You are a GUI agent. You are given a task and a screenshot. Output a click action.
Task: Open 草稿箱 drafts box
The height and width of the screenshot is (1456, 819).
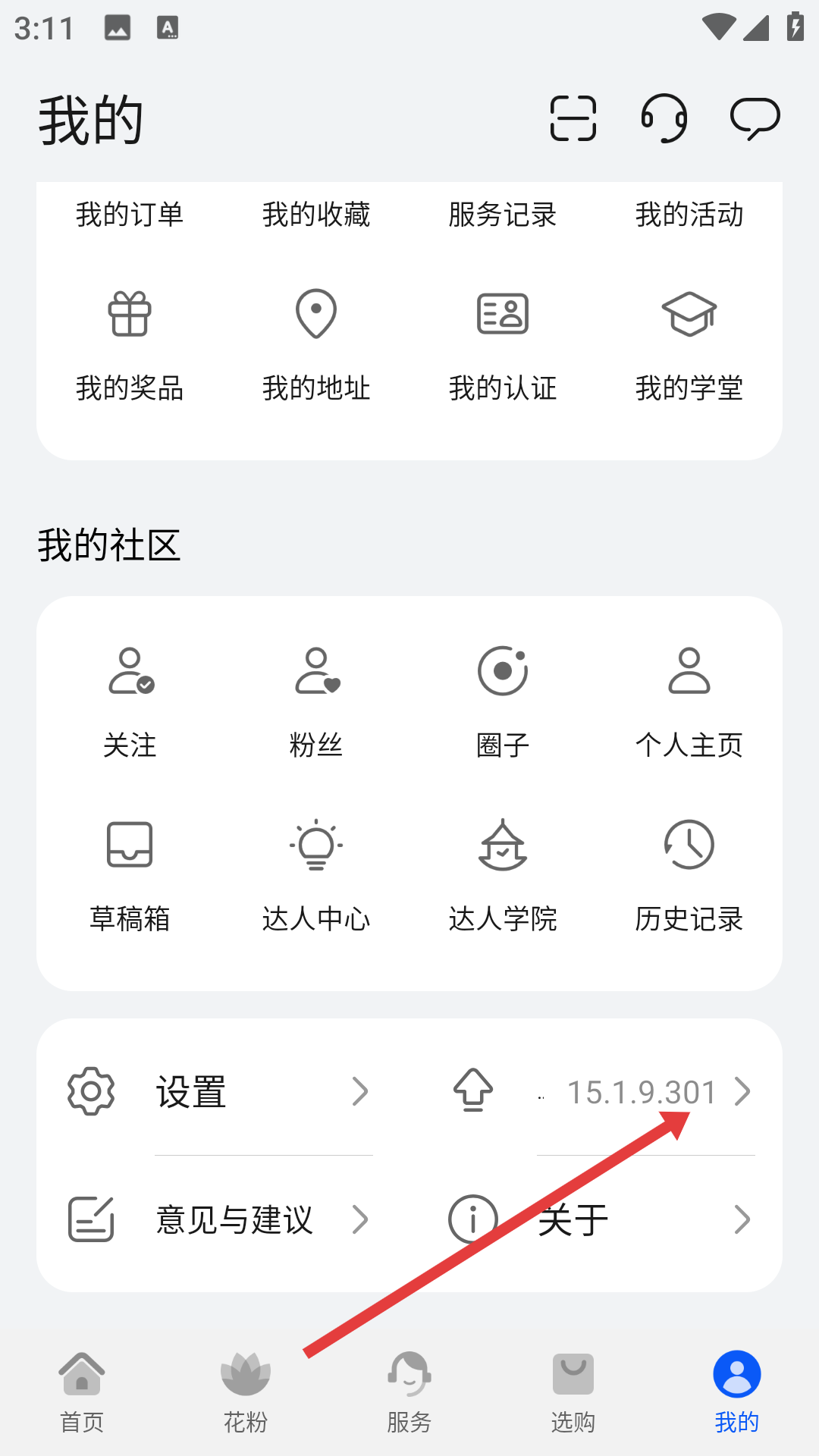[x=130, y=876]
